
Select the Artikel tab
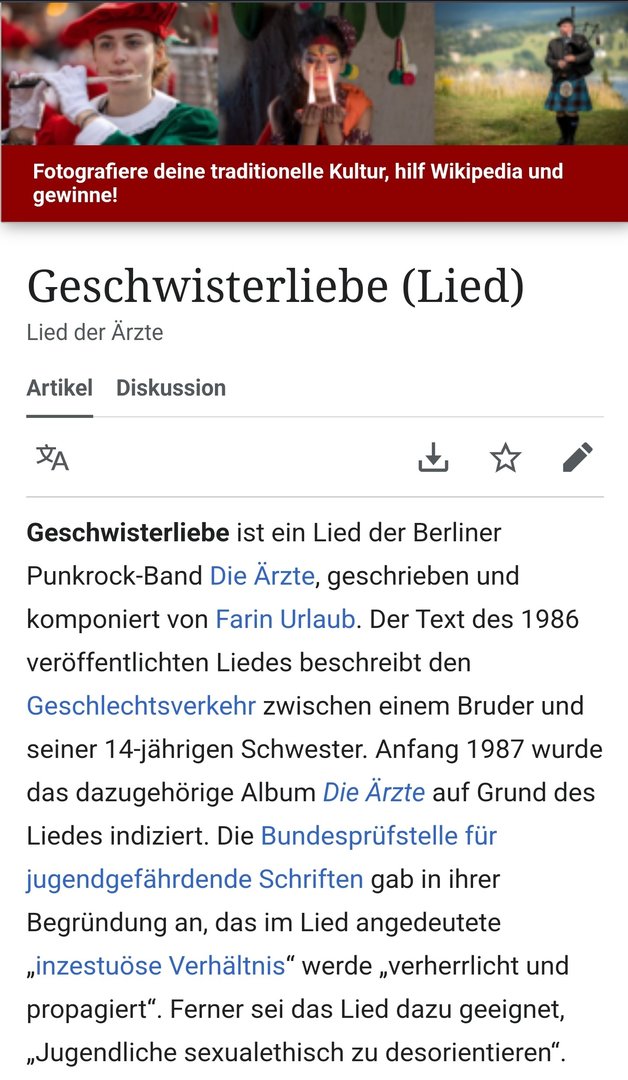pos(59,388)
